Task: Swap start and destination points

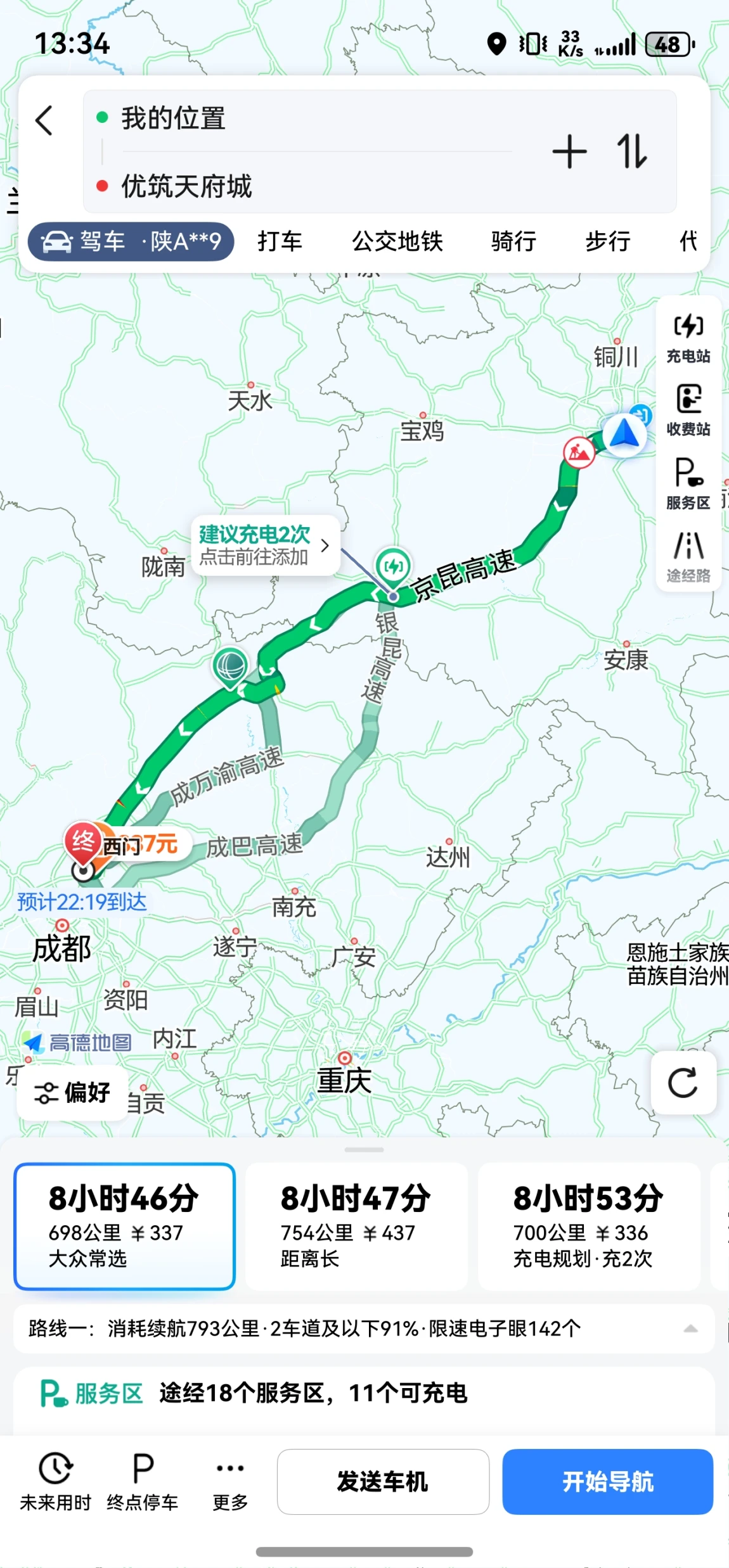Action: pyautogui.click(x=631, y=151)
